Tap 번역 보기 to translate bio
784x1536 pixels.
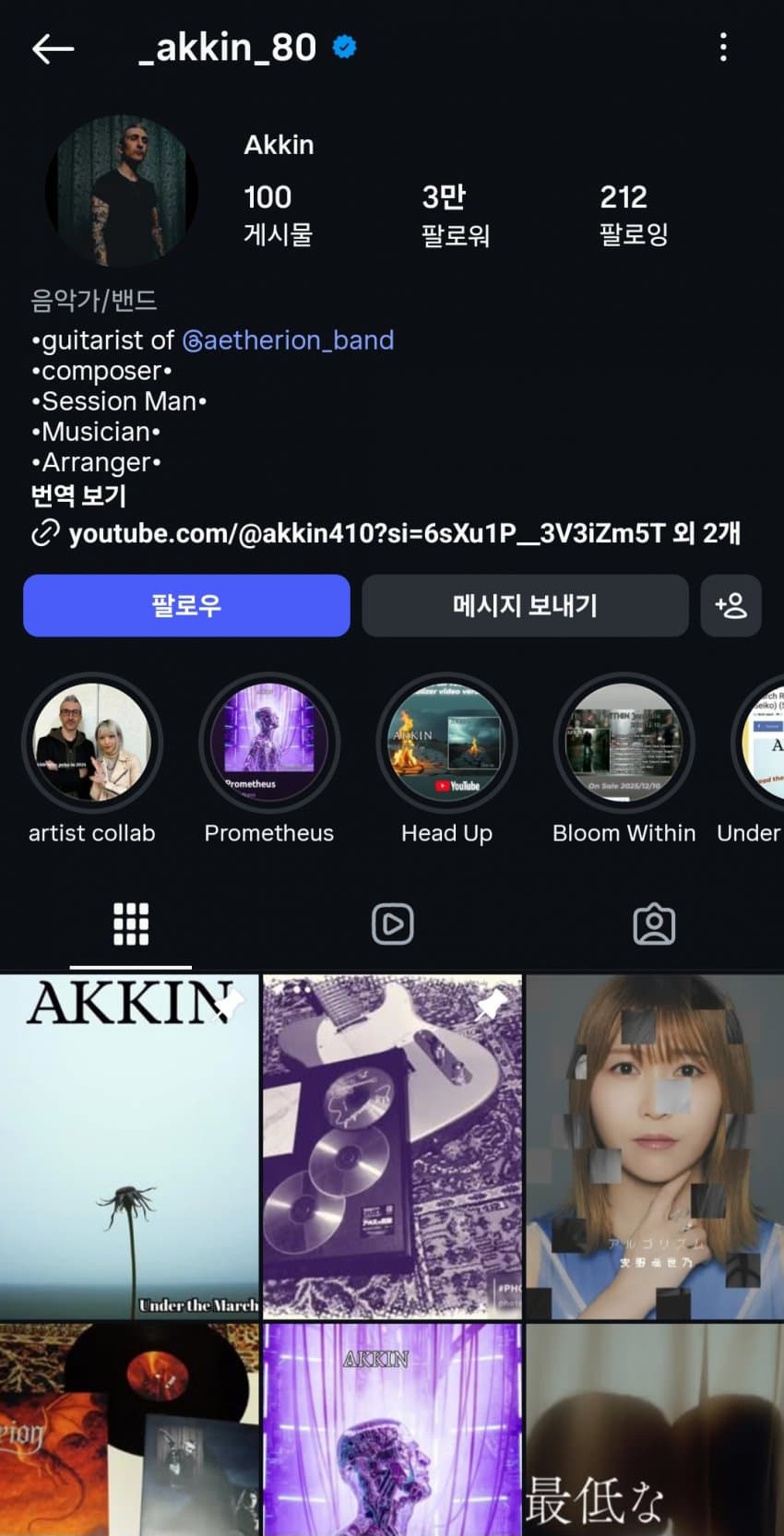point(78,495)
